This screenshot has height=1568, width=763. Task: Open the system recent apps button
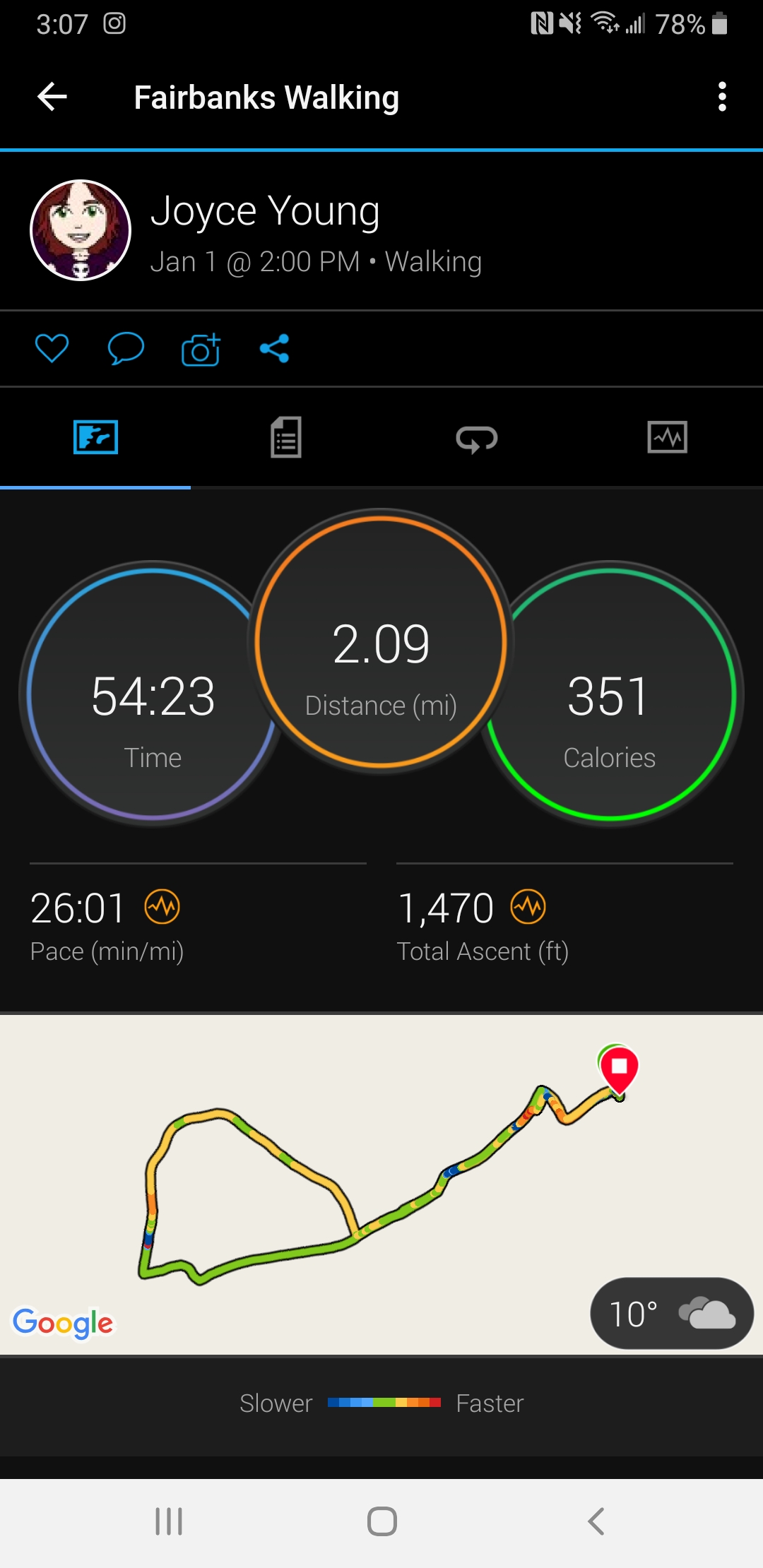(x=169, y=1521)
